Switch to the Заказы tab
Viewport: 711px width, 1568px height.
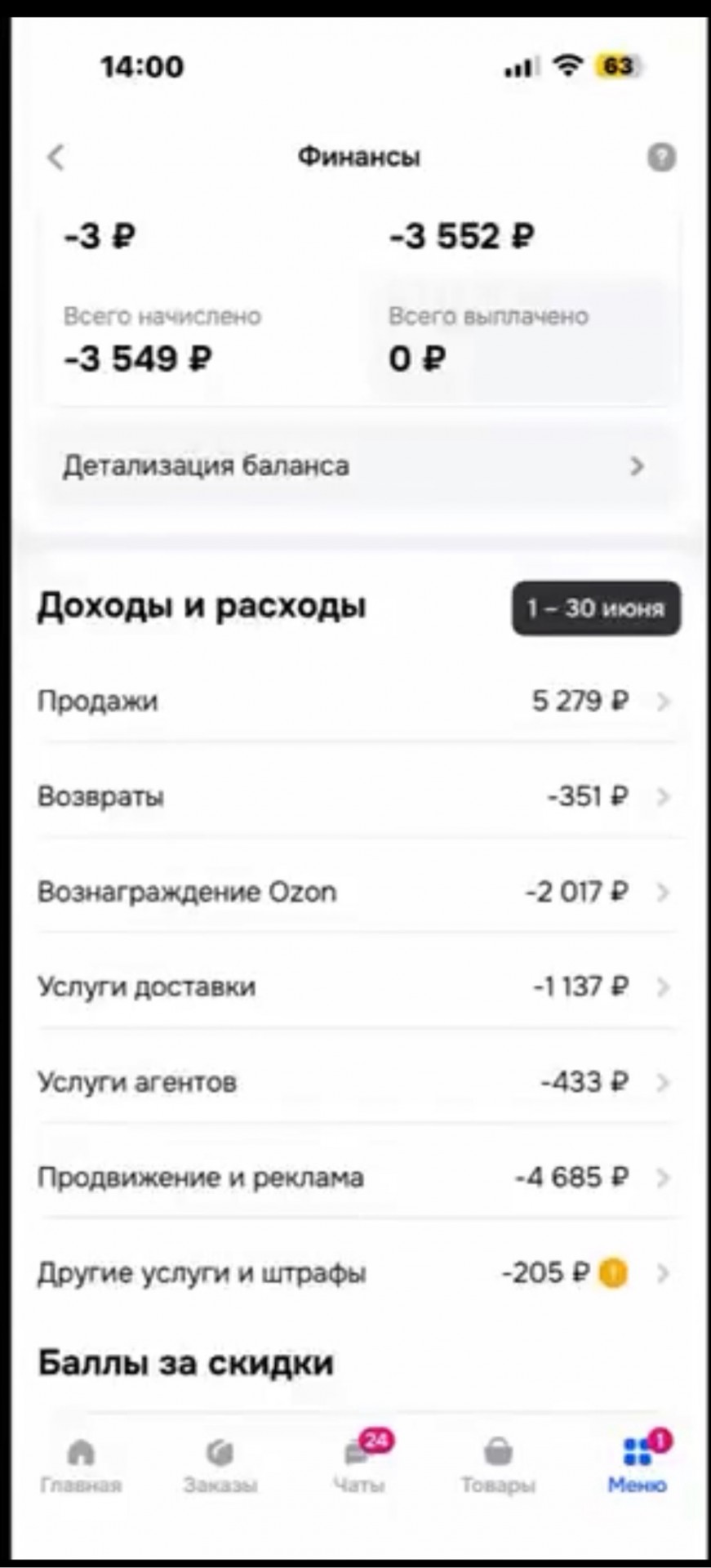(x=220, y=1464)
